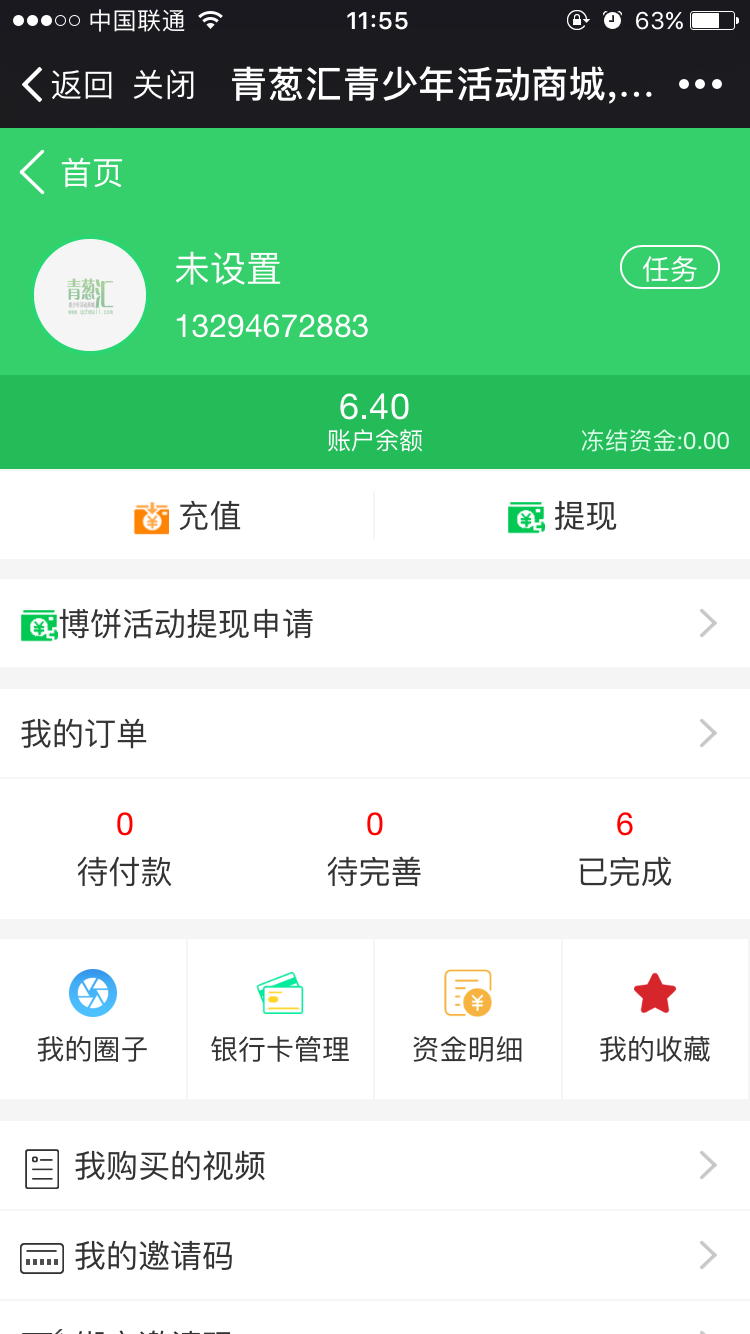This screenshot has width=750, height=1334.
Task: Tap the profile avatar
Action: 90,295
